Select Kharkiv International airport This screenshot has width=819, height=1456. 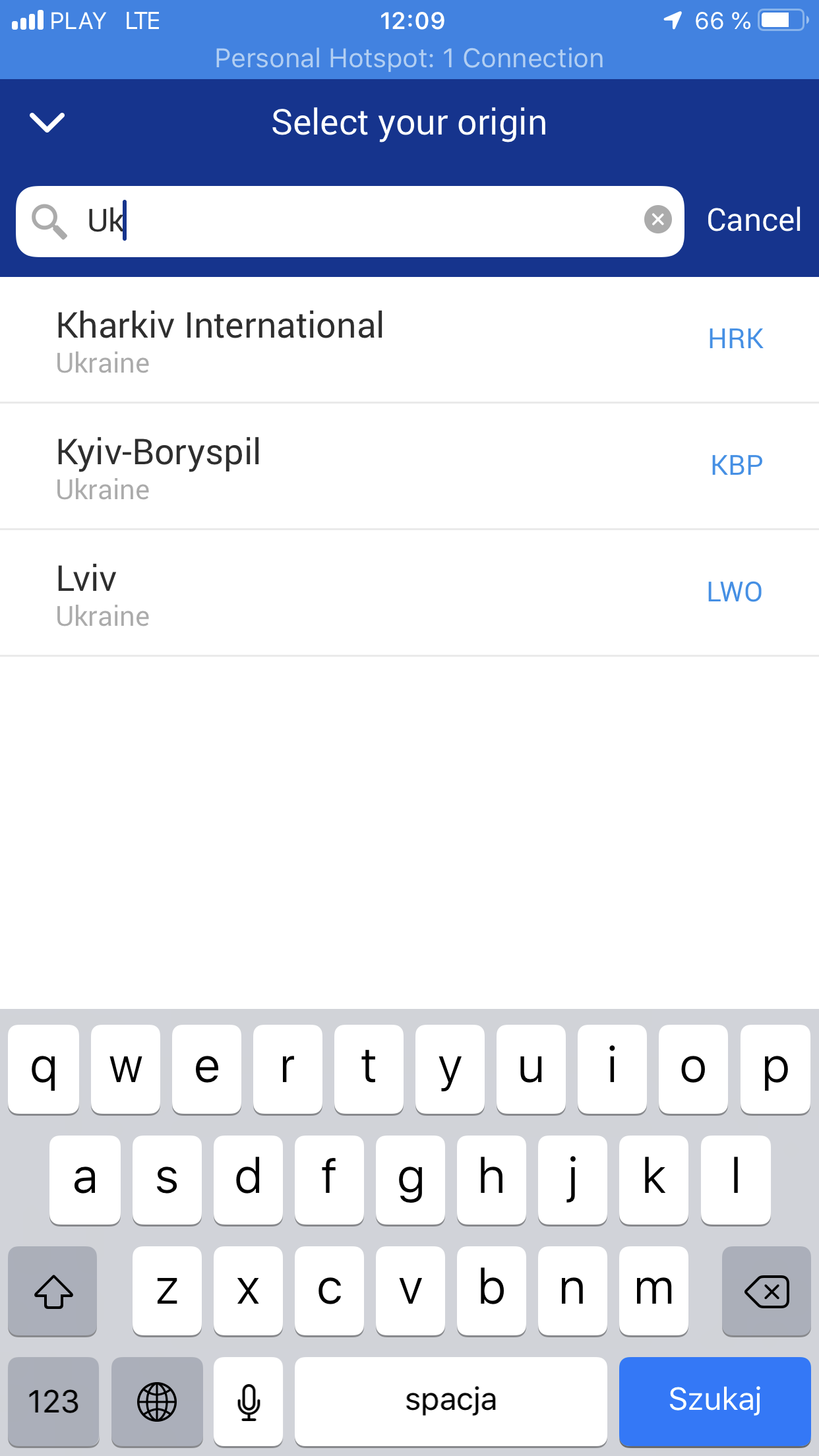pyautogui.click(x=409, y=340)
